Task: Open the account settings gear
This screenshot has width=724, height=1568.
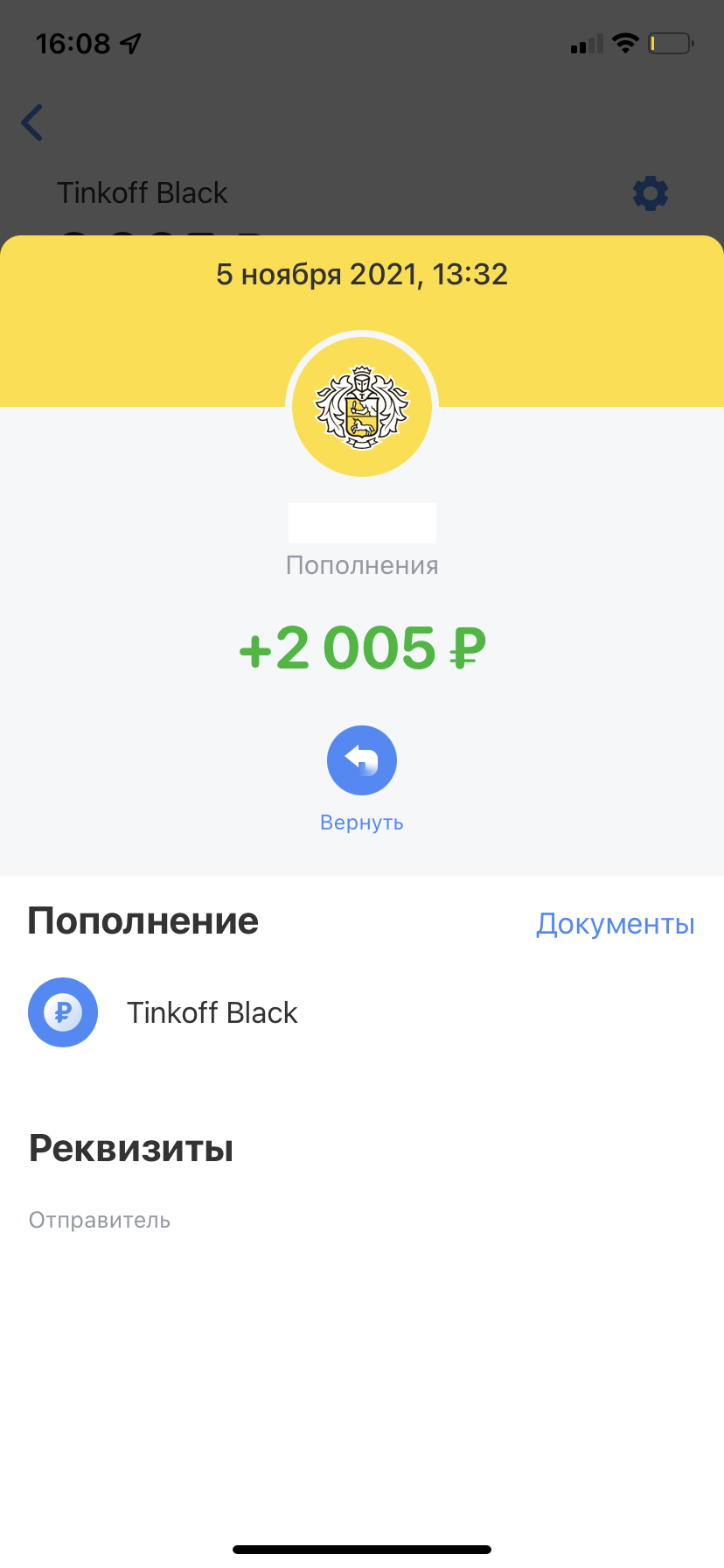Action: (x=650, y=192)
